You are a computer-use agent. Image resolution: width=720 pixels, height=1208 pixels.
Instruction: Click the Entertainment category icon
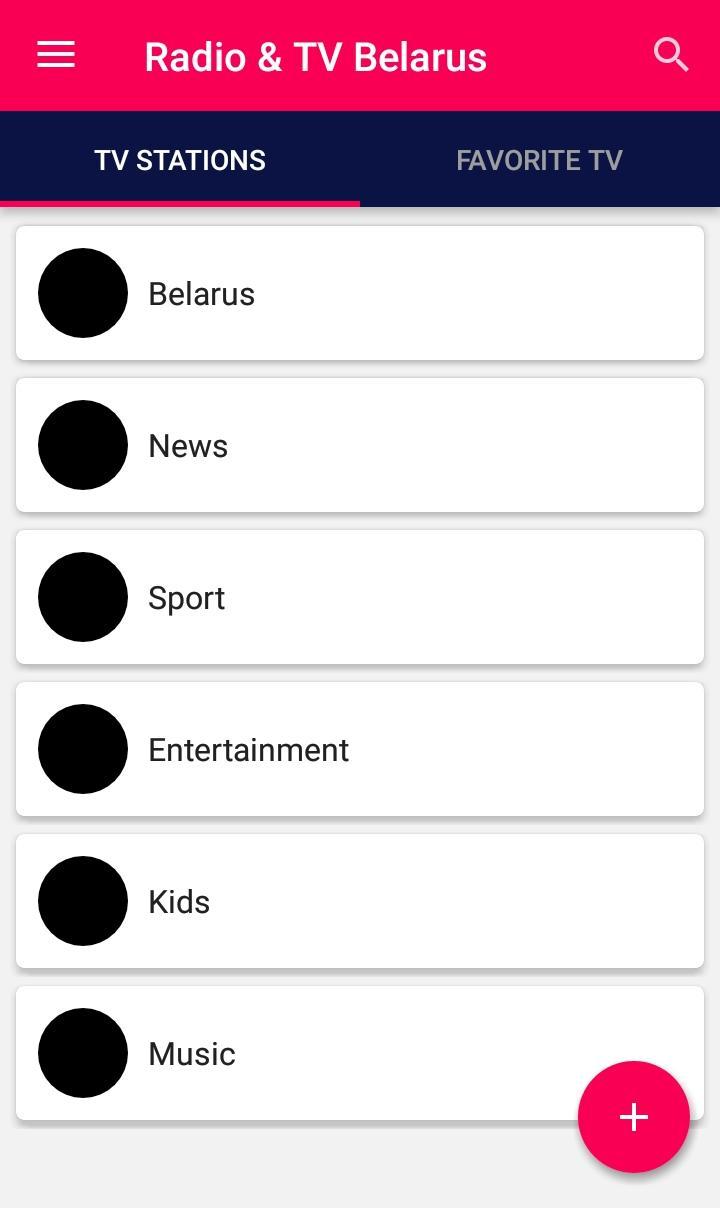point(83,749)
